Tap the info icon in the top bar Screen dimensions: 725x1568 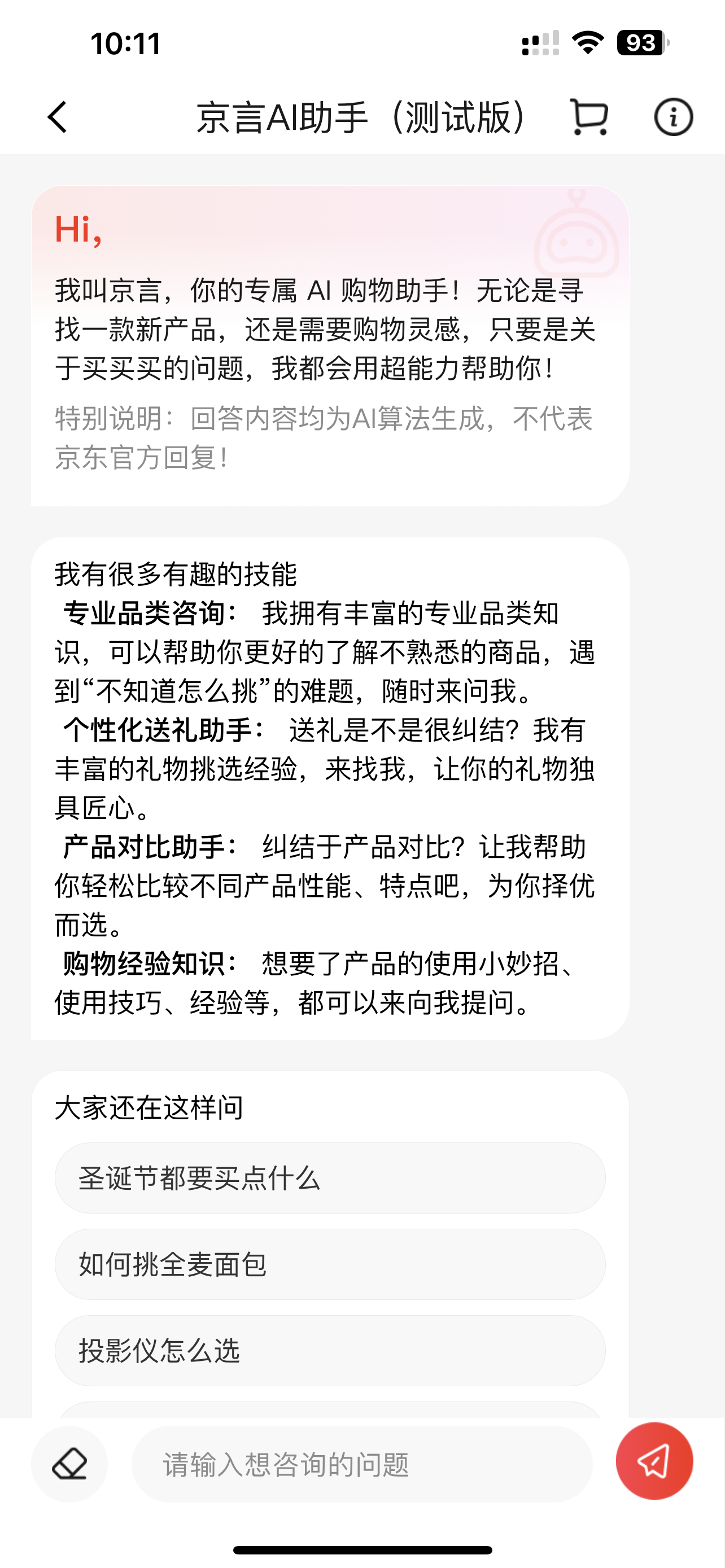coord(673,118)
